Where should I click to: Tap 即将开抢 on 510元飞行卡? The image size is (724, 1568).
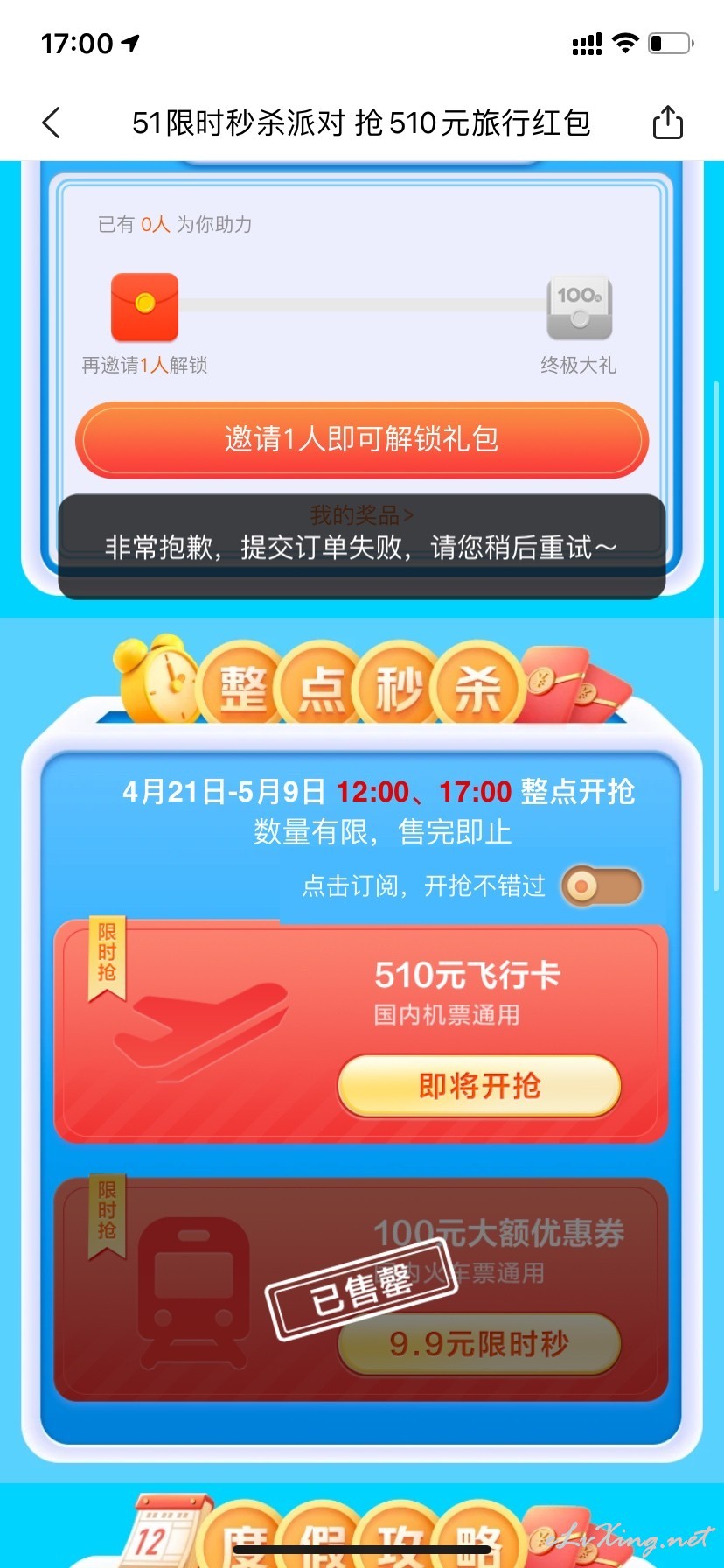(479, 1086)
